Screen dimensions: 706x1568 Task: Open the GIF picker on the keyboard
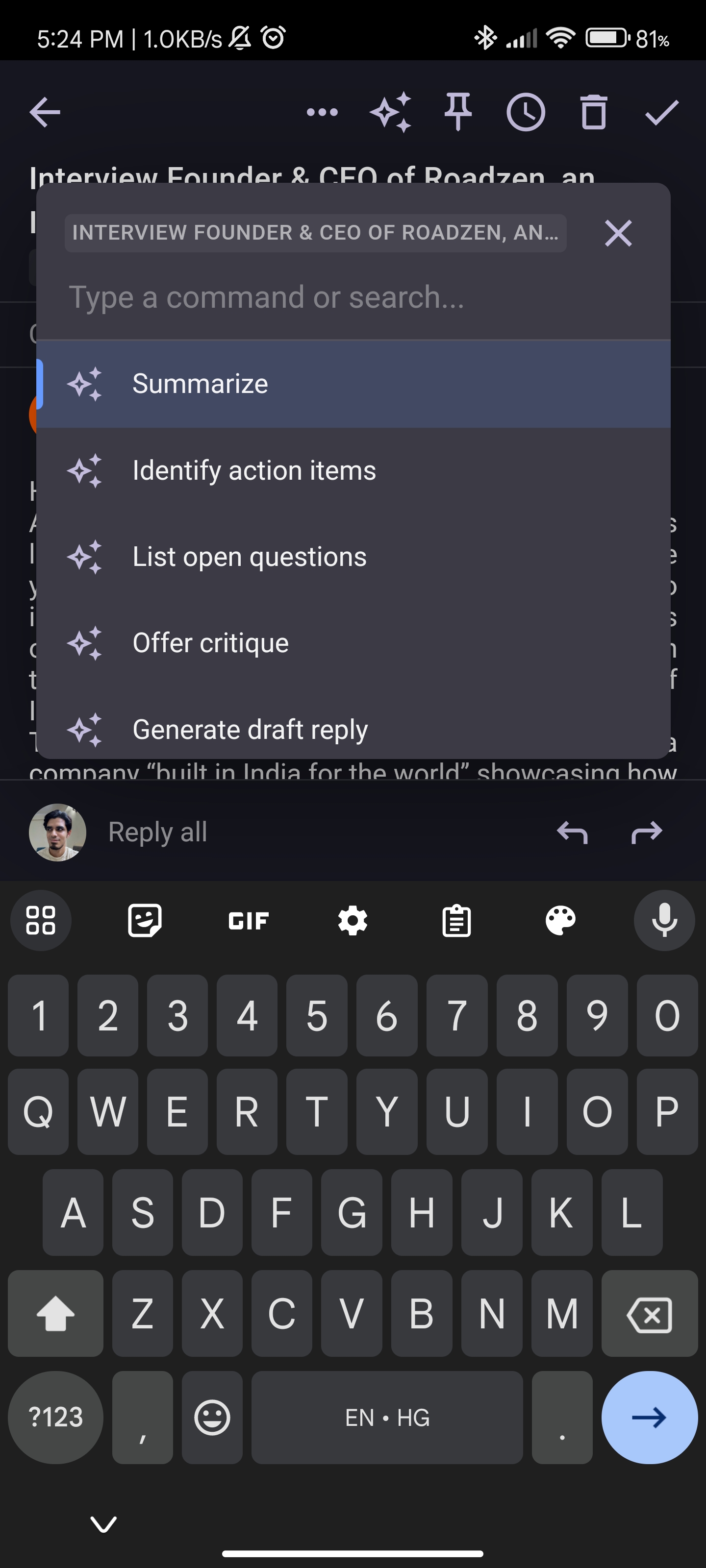coord(247,920)
